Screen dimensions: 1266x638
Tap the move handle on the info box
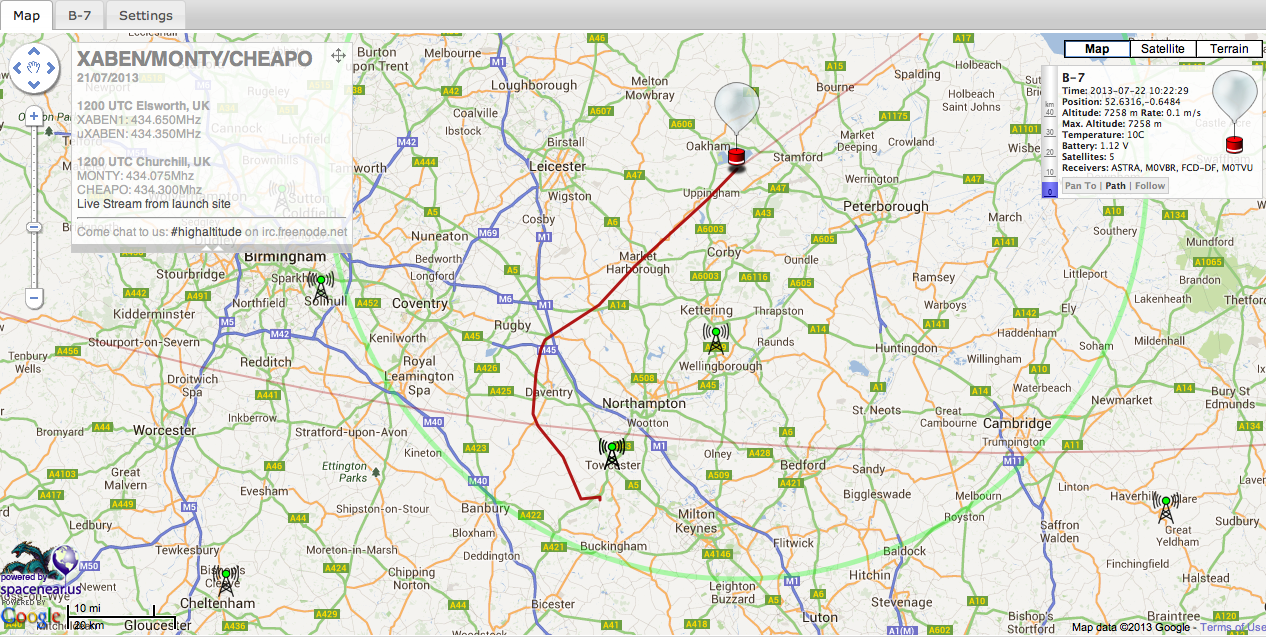click(x=338, y=56)
